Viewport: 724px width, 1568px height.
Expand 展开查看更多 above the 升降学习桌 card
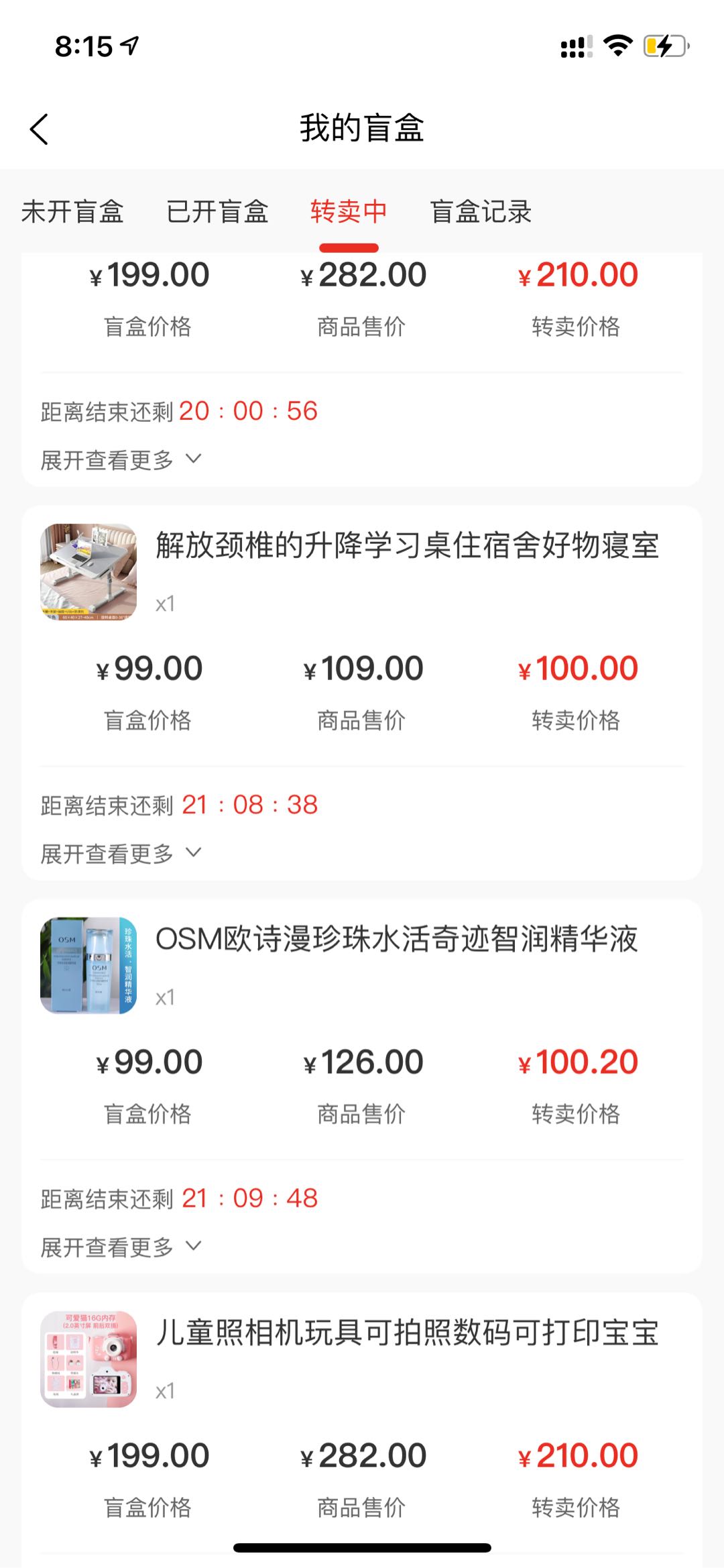coord(121,460)
